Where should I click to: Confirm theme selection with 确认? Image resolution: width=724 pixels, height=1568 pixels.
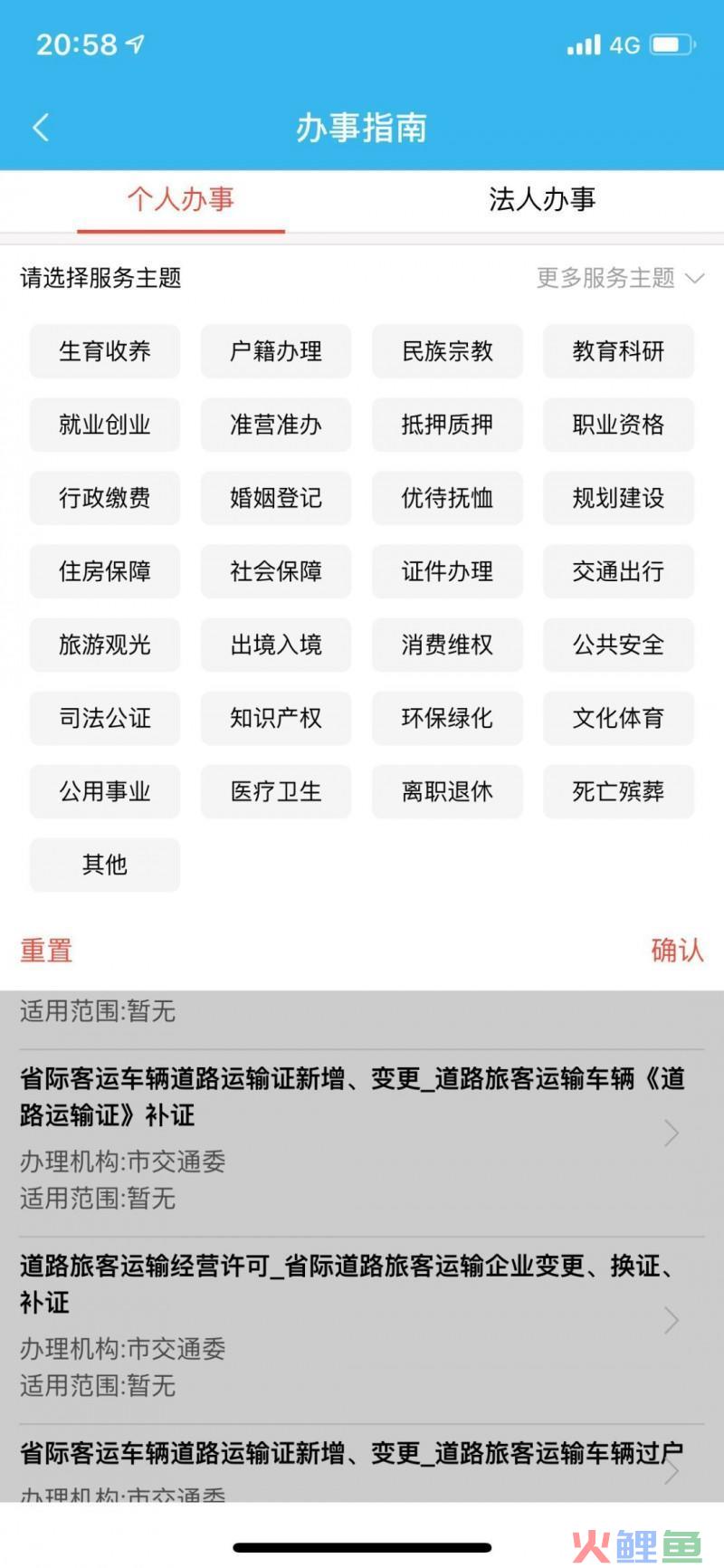click(677, 951)
